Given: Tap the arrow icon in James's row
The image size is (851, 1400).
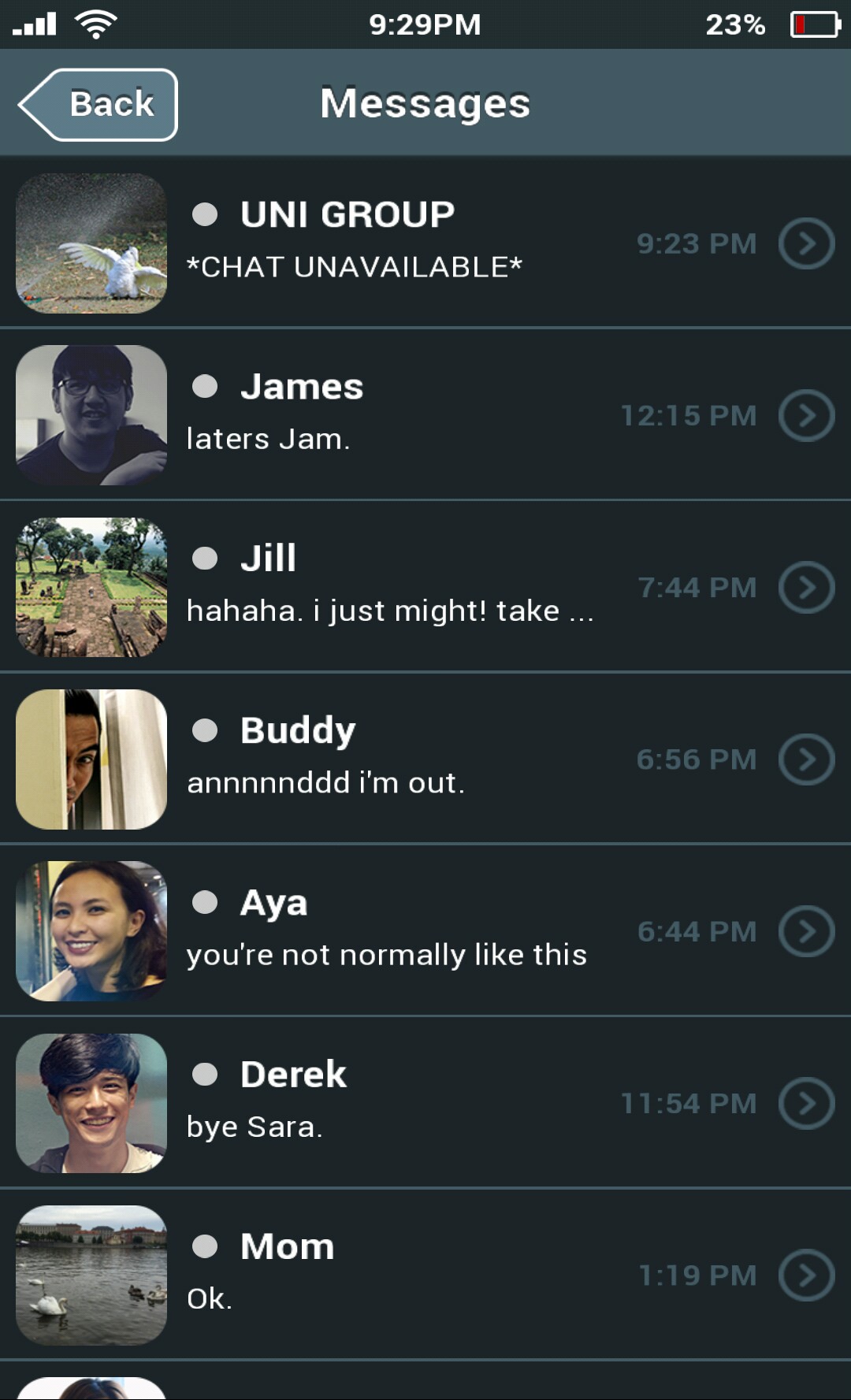Looking at the screenshot, I should pos(807,415).
